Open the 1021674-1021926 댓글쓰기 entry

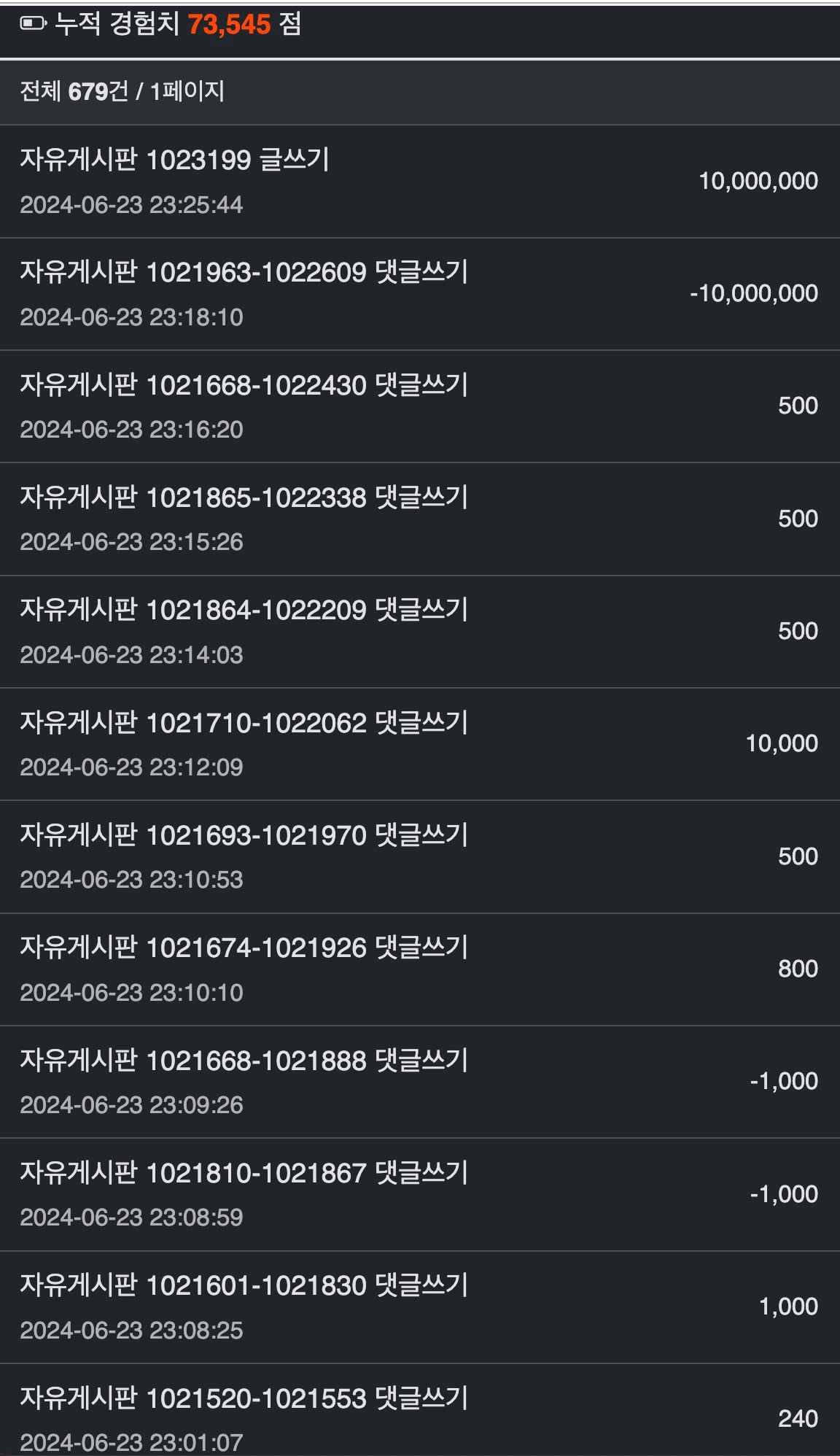pos(420,969)
